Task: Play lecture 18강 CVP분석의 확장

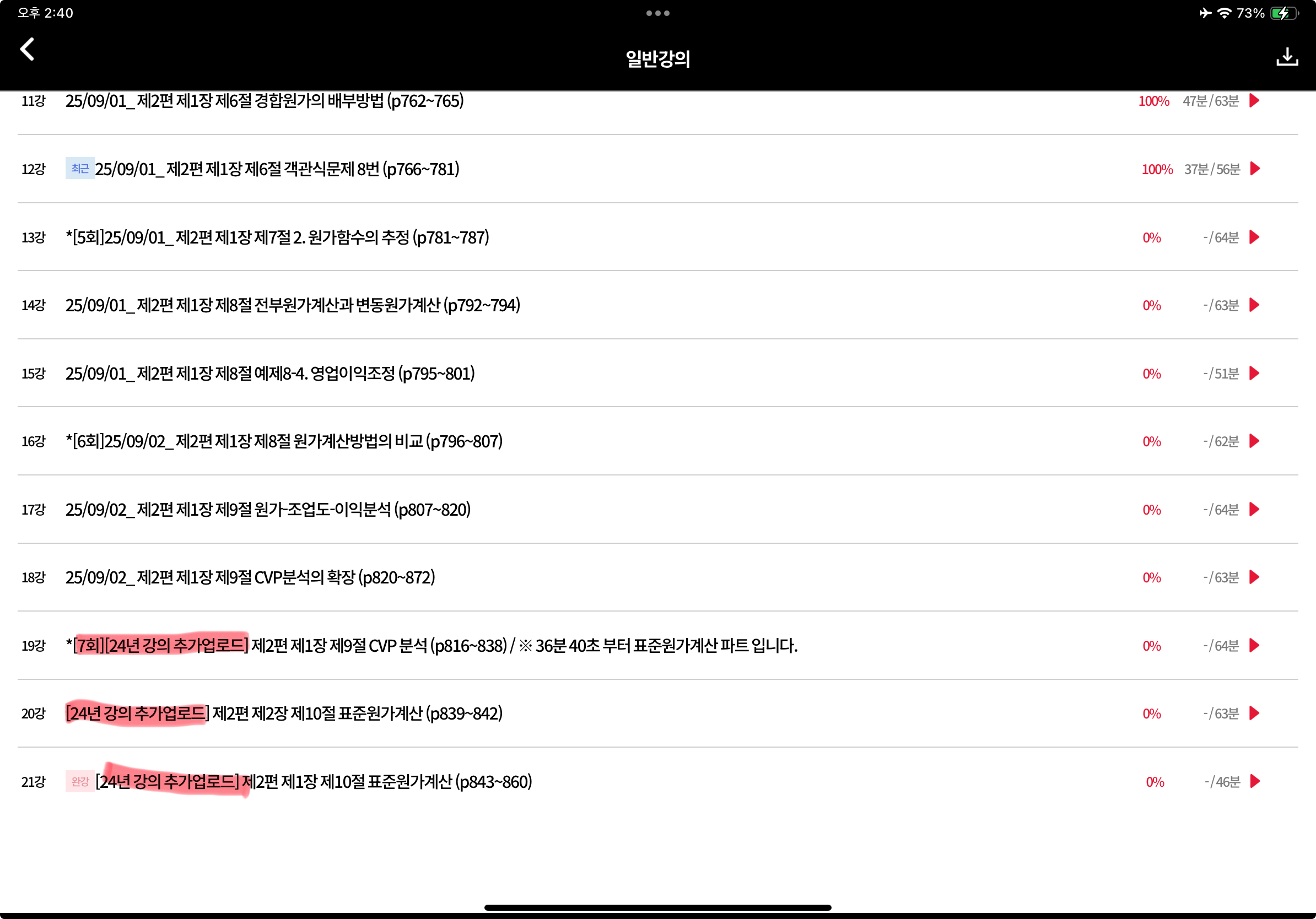Action: pos(1254,577)
